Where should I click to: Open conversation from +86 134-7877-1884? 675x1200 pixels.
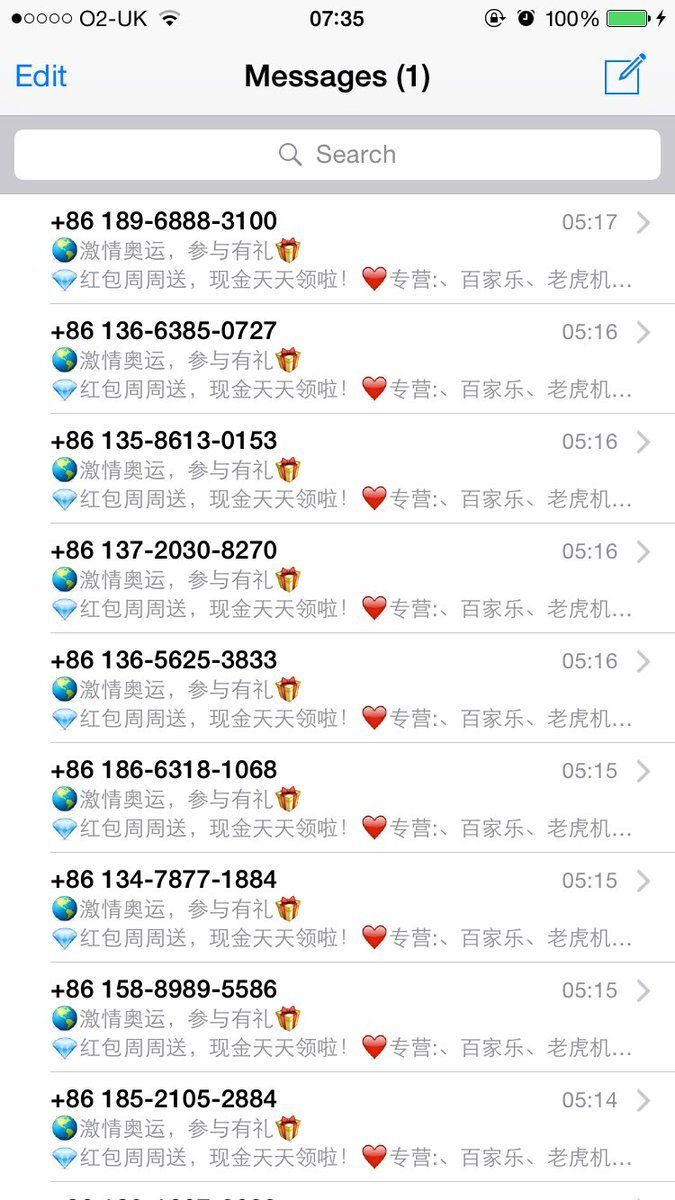(x=340, y=909)
